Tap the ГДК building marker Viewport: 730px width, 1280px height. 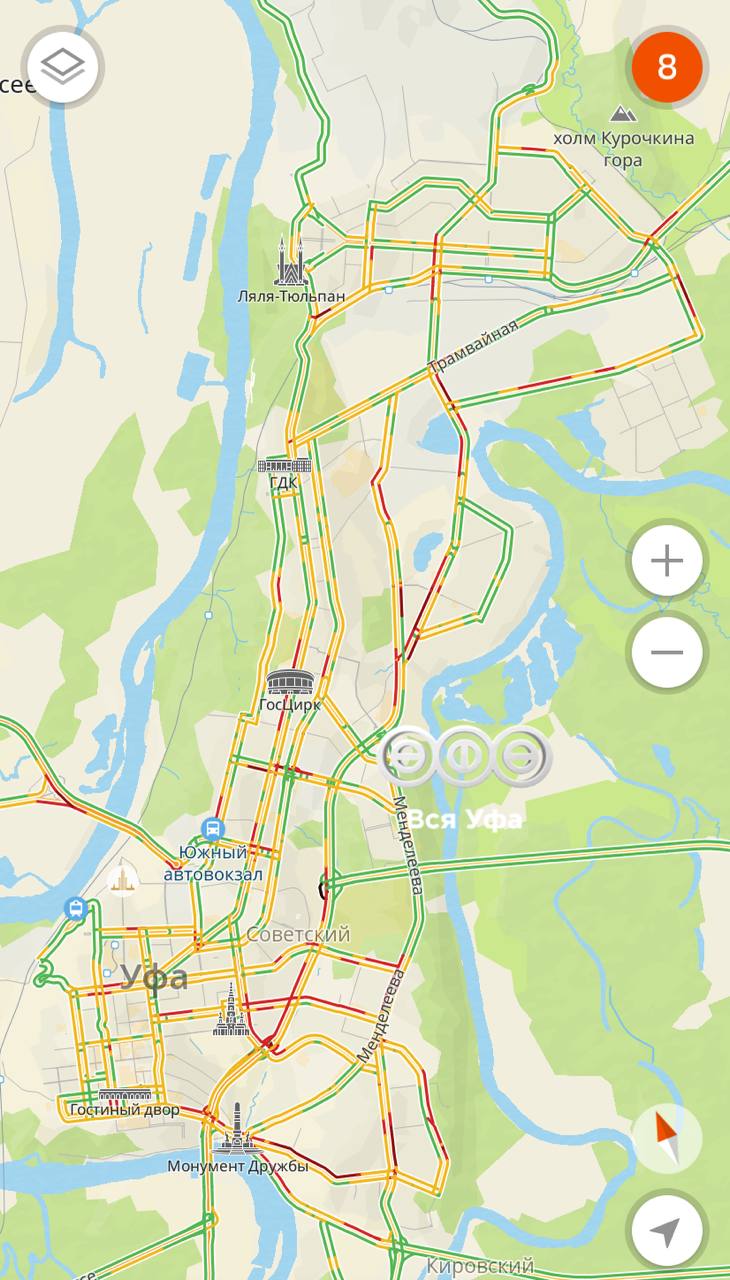coord(285,466)
